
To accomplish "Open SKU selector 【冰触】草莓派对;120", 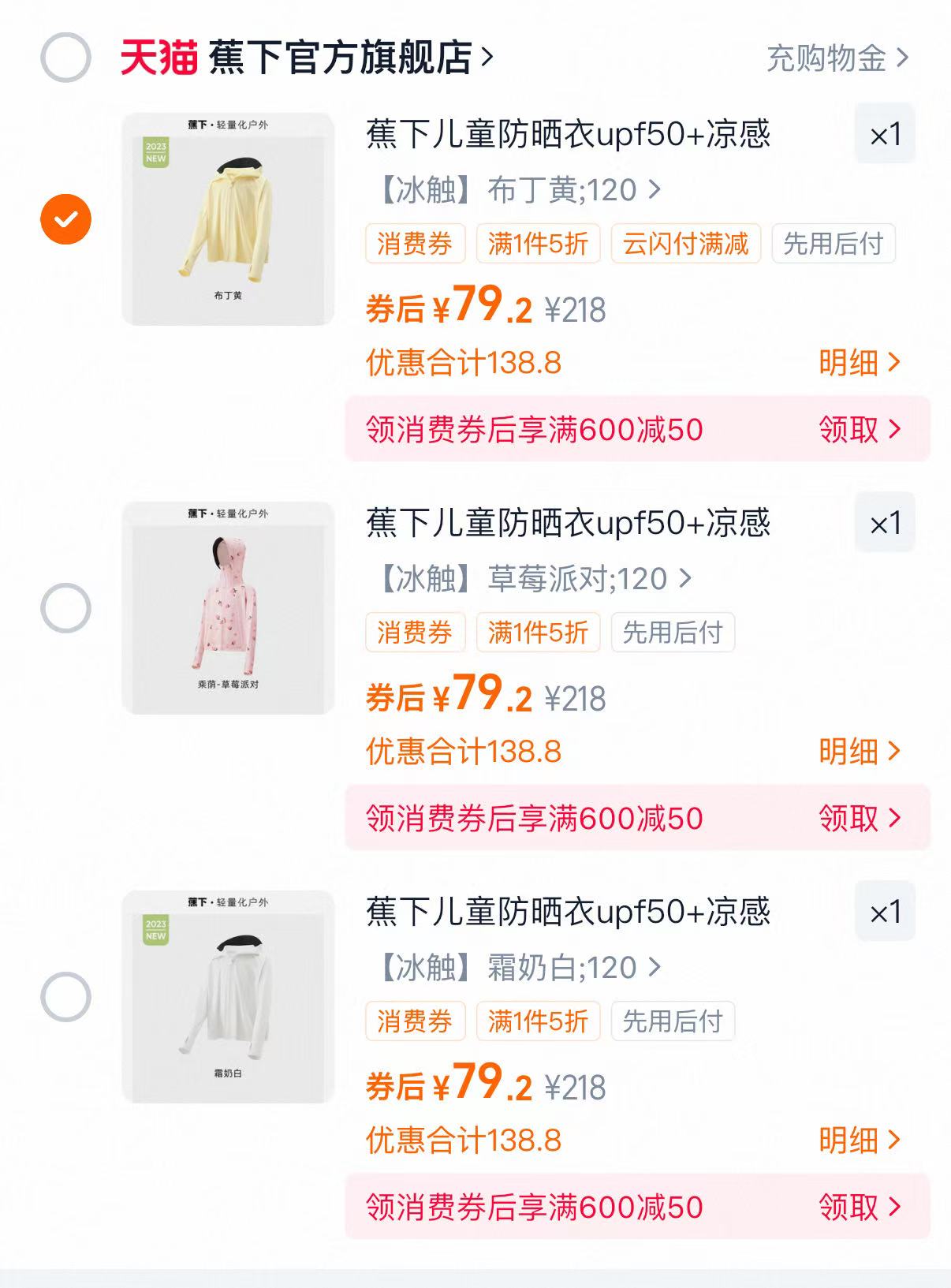I will [528, 578].
